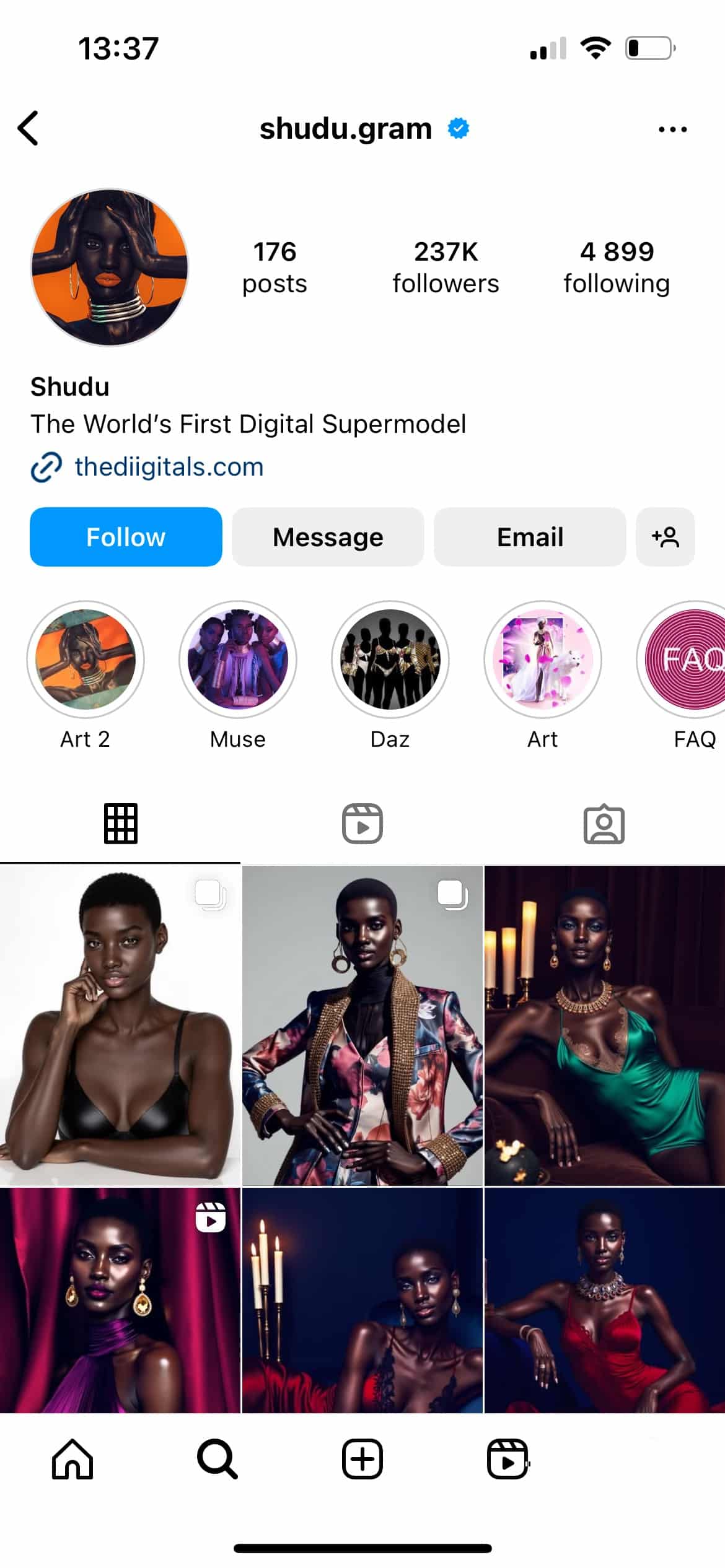725x1568 pixels.
Task: Open the Art 2 story highlight
Action: pos(86,660)
